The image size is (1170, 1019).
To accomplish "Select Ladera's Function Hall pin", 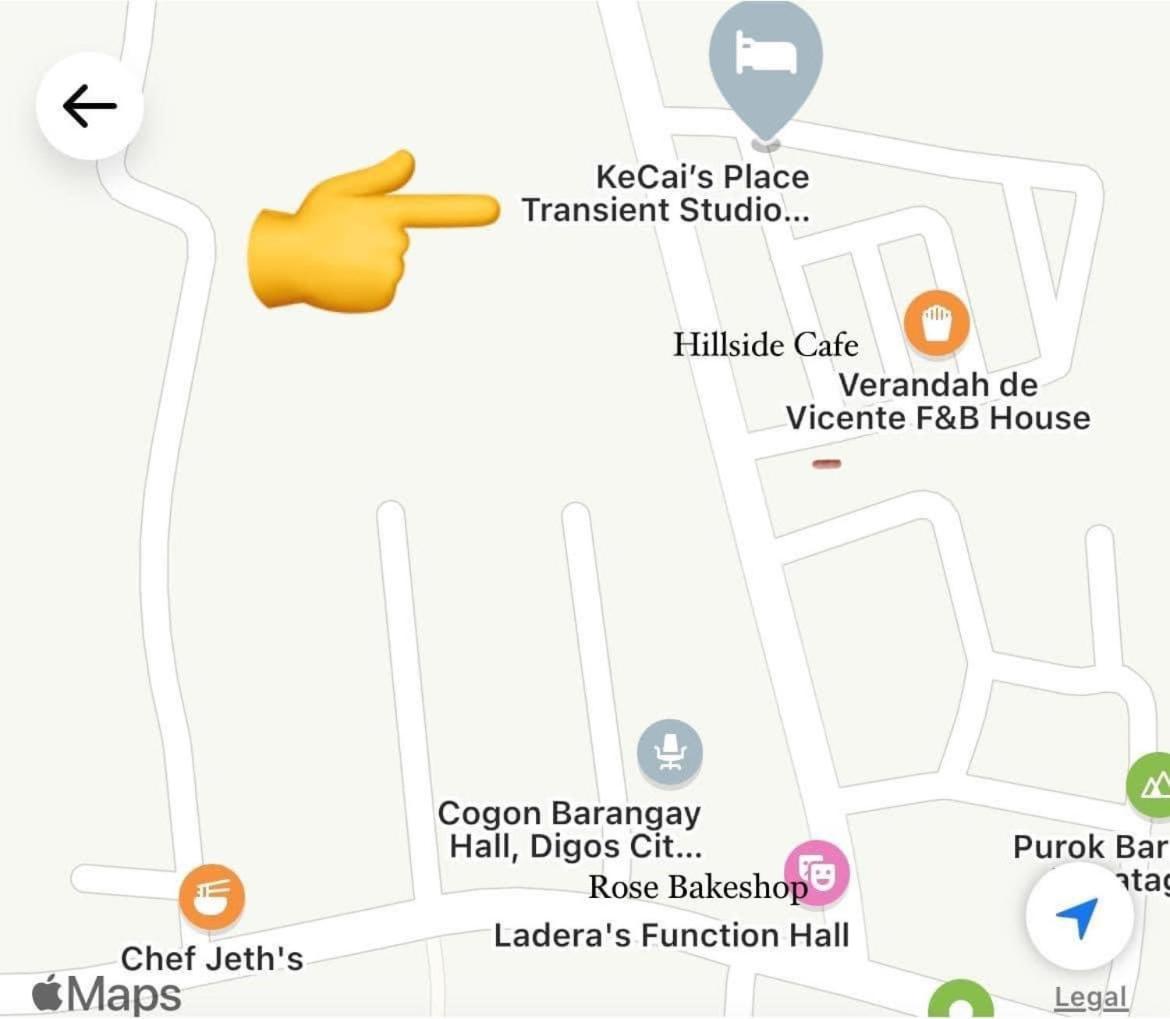I will click(817, 872).
